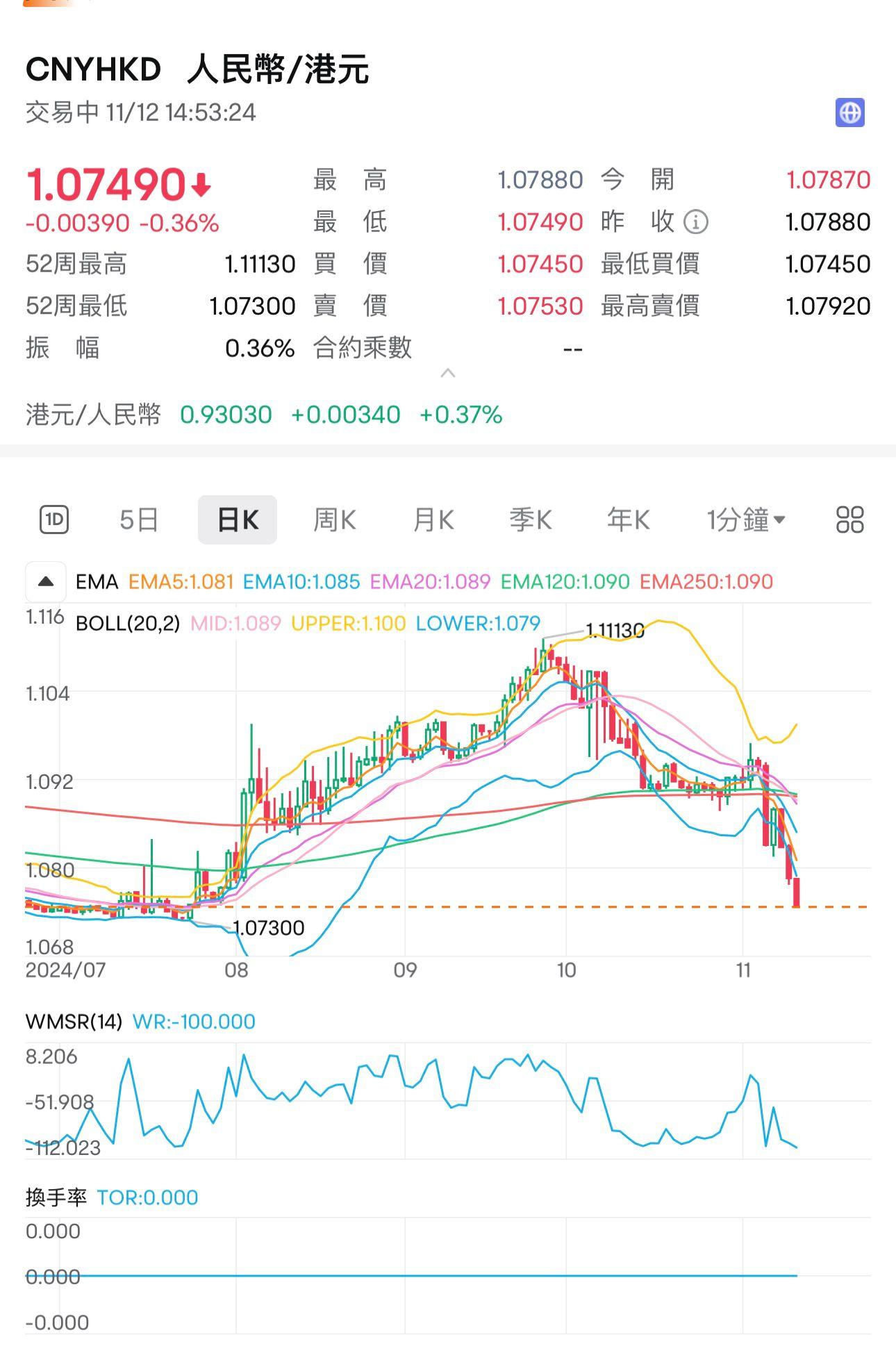896x1346 pixels.
Task: Collapse quote details with the upward chevron
Action: click(x=448, y=372)
